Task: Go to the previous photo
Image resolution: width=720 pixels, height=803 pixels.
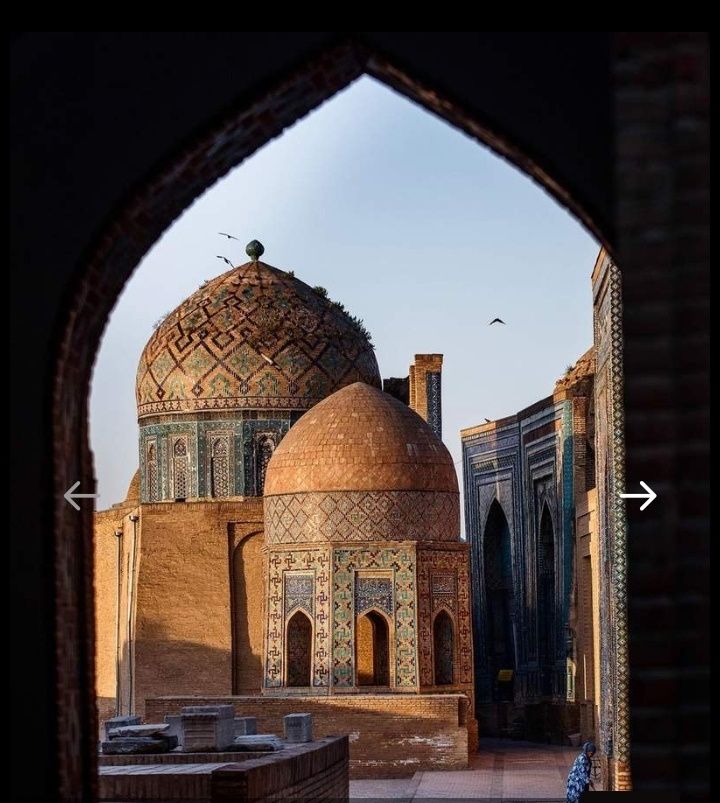Action: 80,495
